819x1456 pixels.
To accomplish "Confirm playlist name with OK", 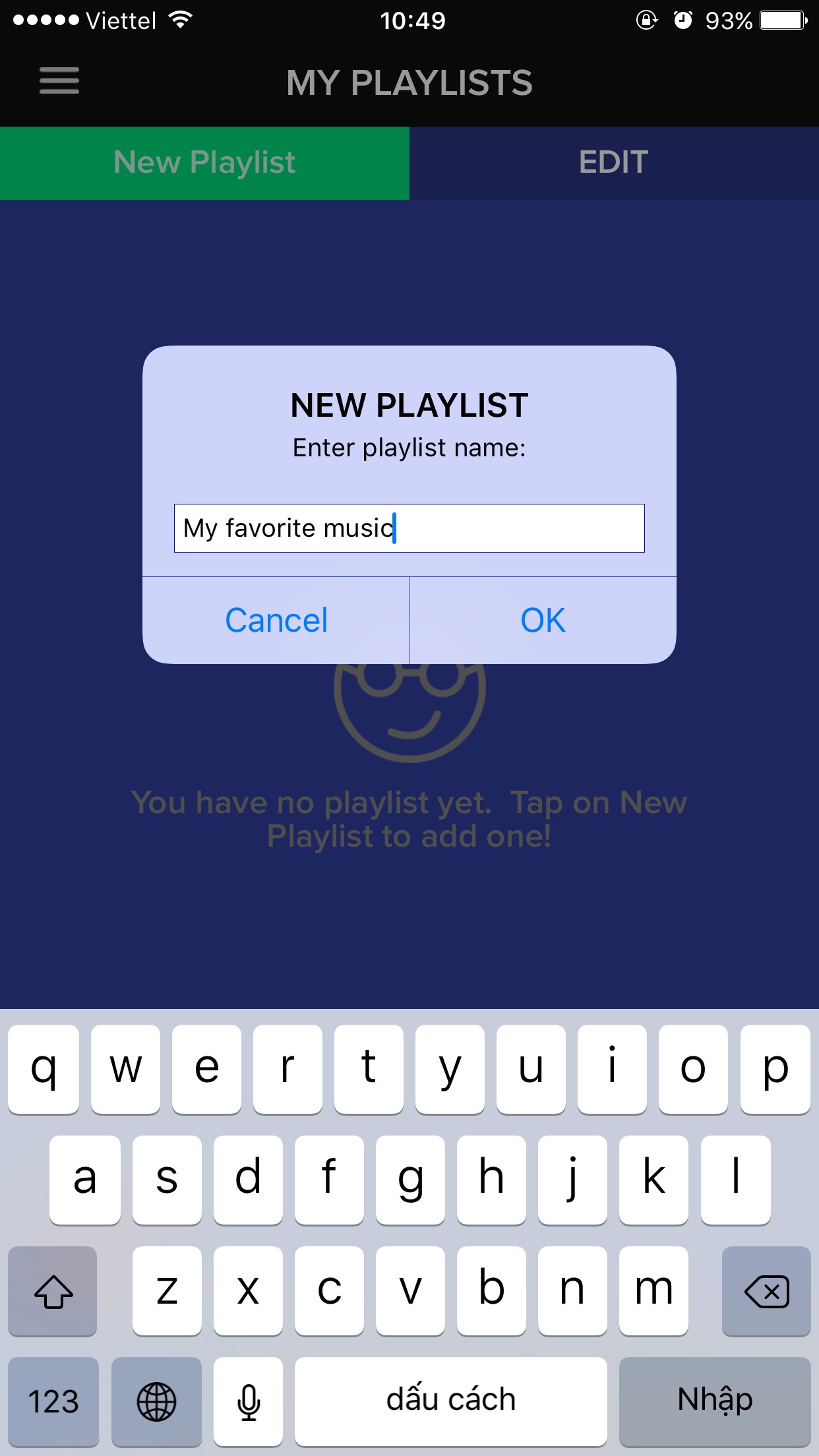I will pyautogui.click(x=543, y=620).
